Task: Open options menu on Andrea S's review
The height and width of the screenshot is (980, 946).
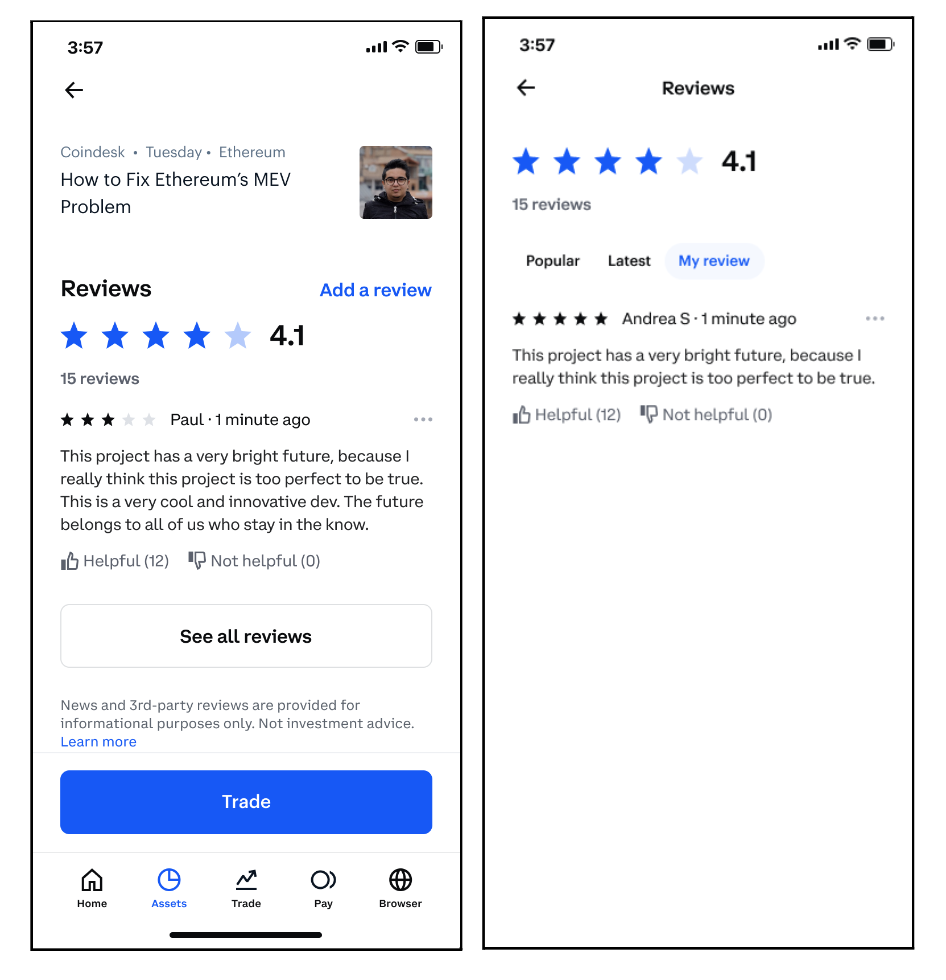Action: click(x=875, y=319)
